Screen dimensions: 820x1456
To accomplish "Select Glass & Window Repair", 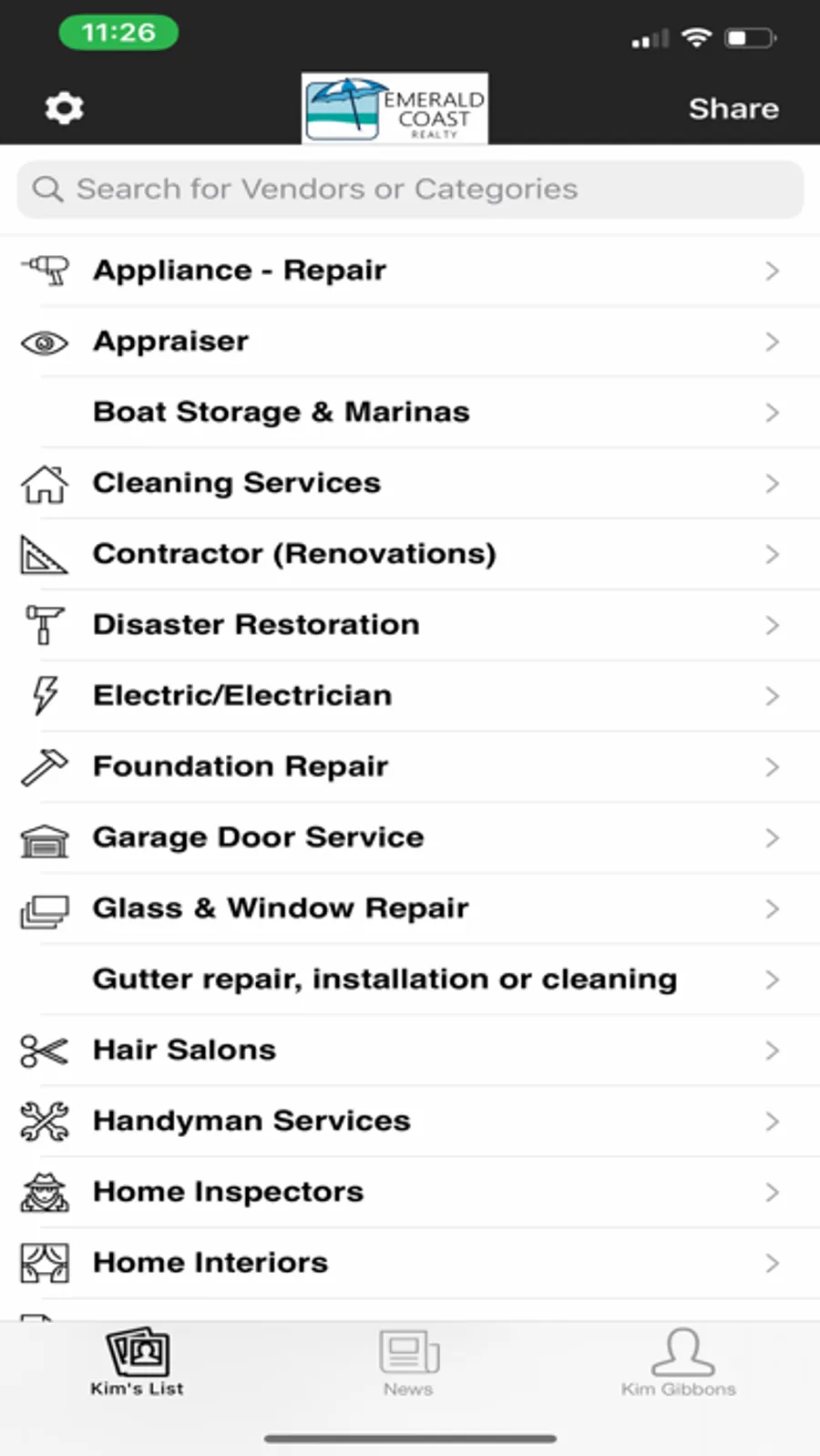I will (x=410, y=908).
